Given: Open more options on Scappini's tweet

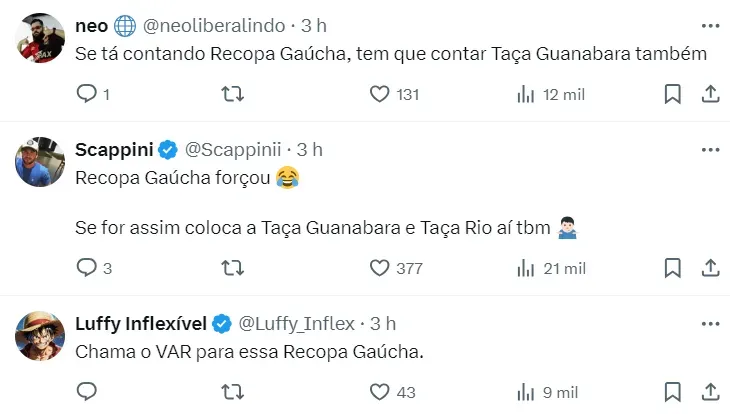Looking at the screenshot, I should [710, 150].
